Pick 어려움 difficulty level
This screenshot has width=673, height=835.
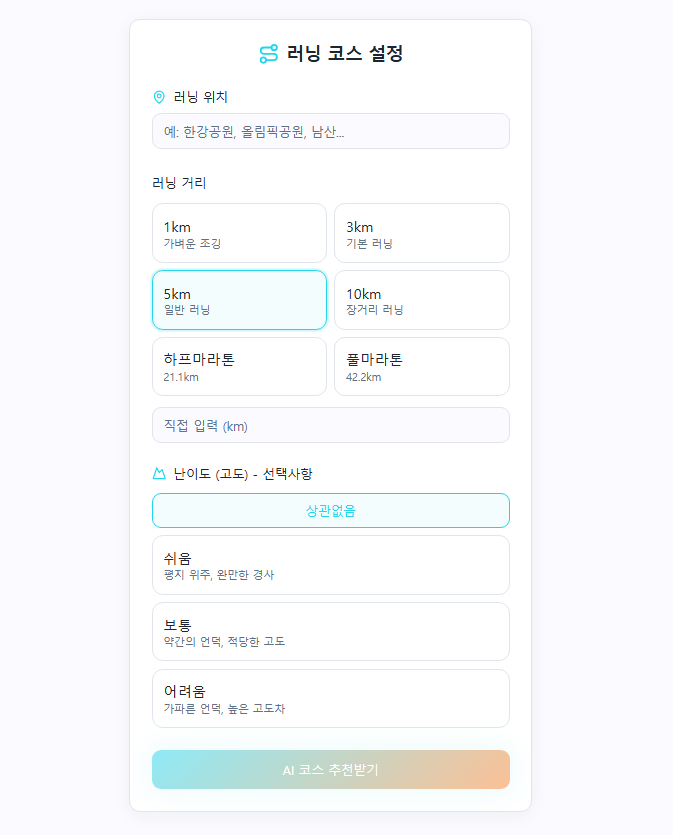pos(330,699)
